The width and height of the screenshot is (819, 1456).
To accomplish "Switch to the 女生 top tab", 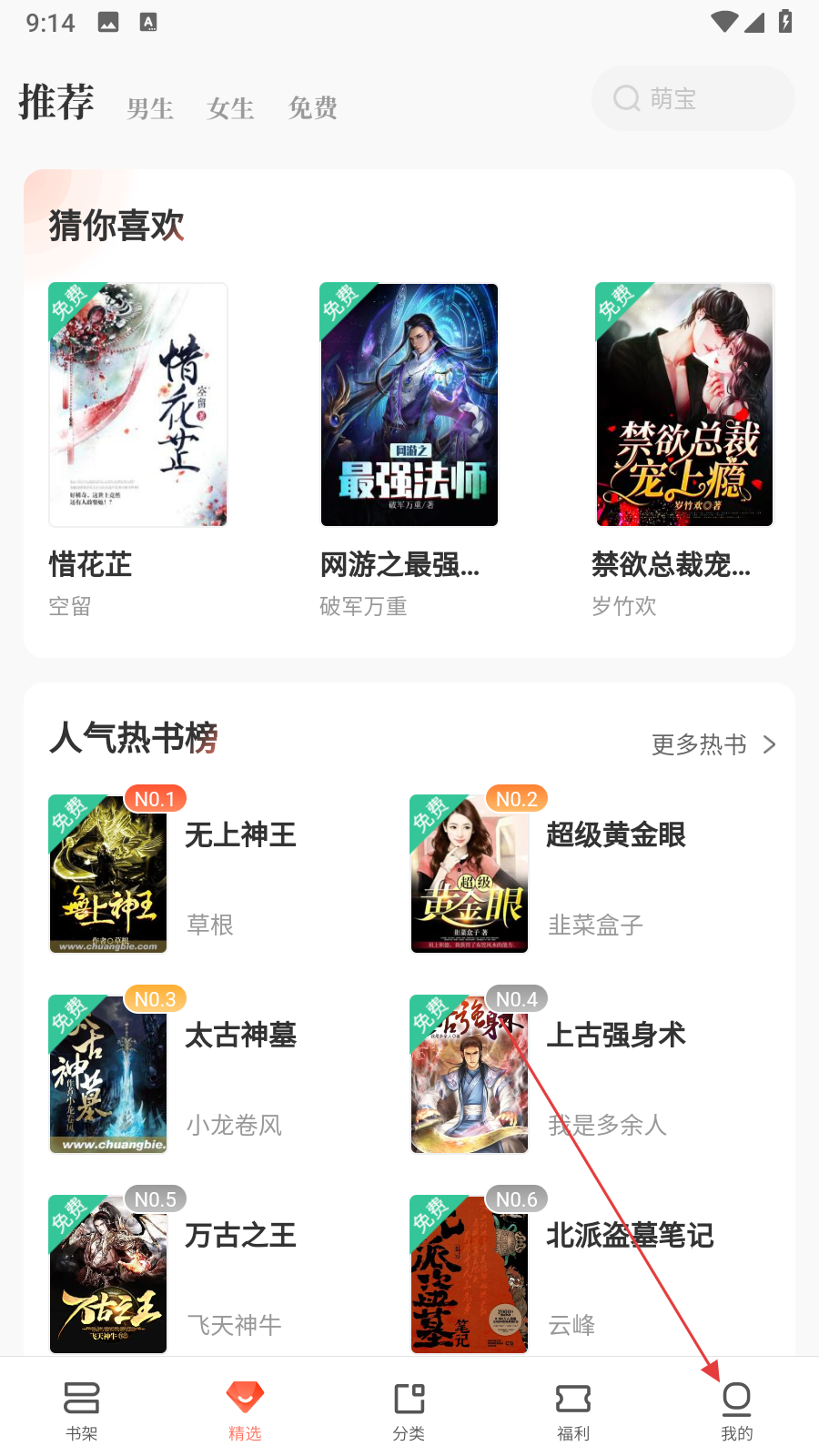I will 230,108.
